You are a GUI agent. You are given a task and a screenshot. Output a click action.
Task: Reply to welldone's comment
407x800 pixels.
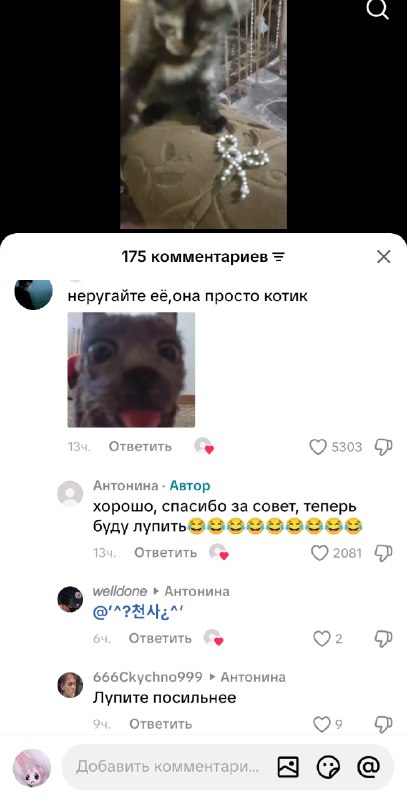coord(160,638)
